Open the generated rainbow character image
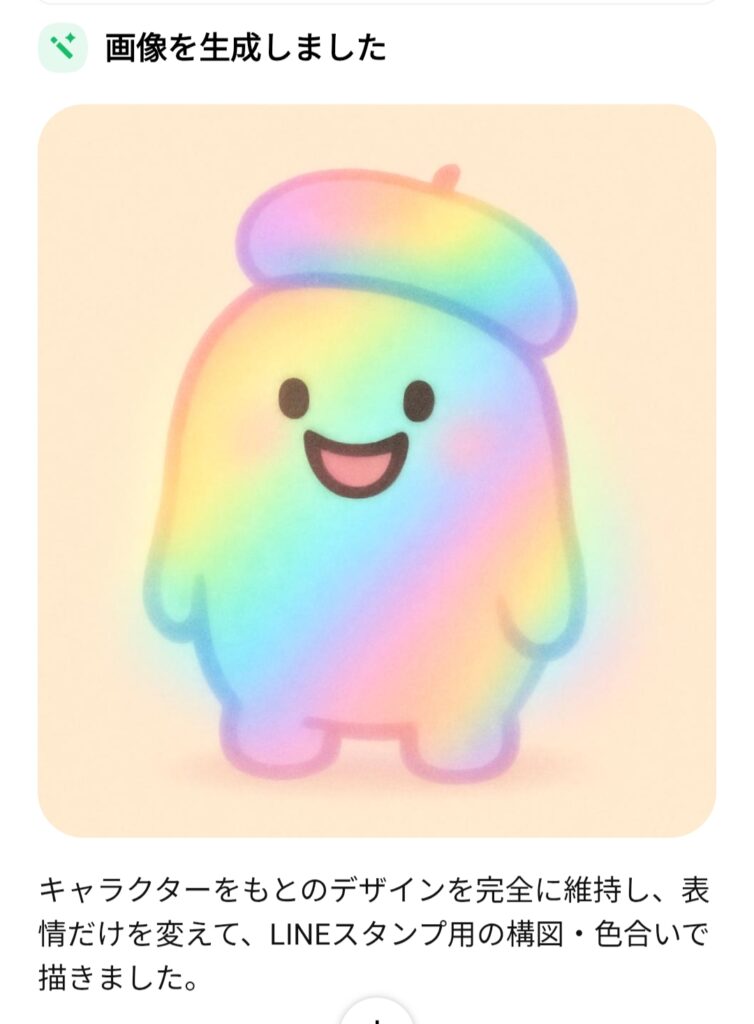The width and height of the screenshot is (754, 1024). click(377, 470)
